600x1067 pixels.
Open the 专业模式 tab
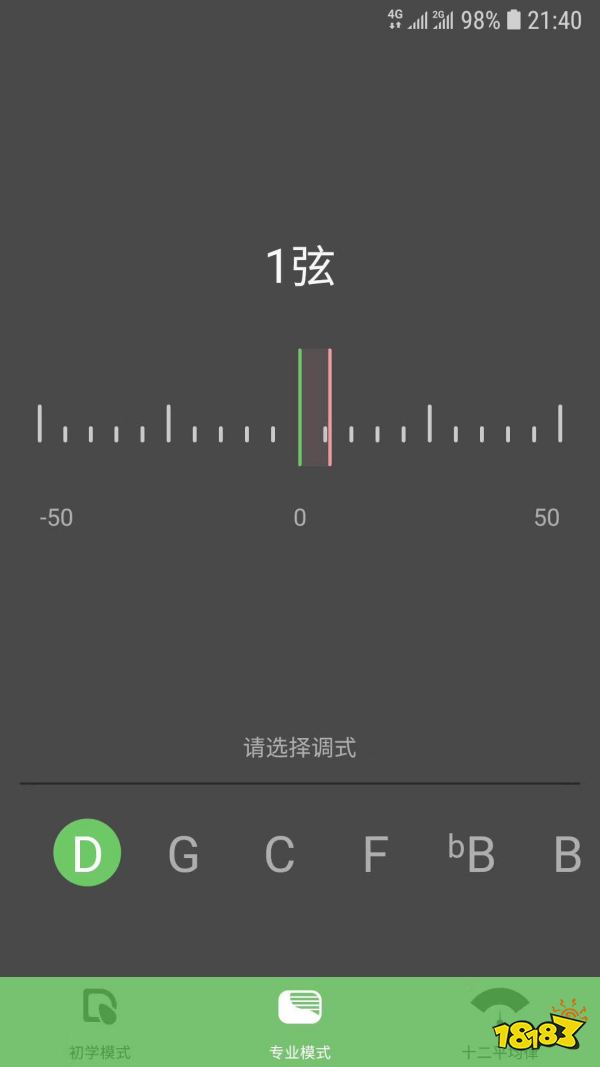[x=300, y=1022]
